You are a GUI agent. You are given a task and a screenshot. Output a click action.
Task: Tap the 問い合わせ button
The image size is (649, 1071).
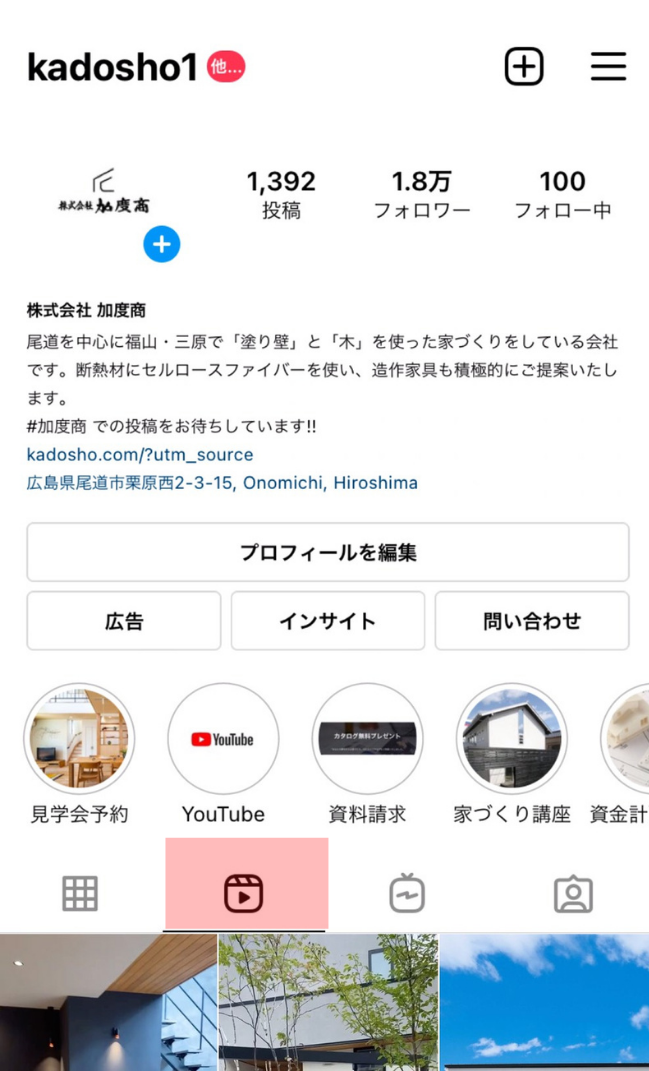pos(531,621)
